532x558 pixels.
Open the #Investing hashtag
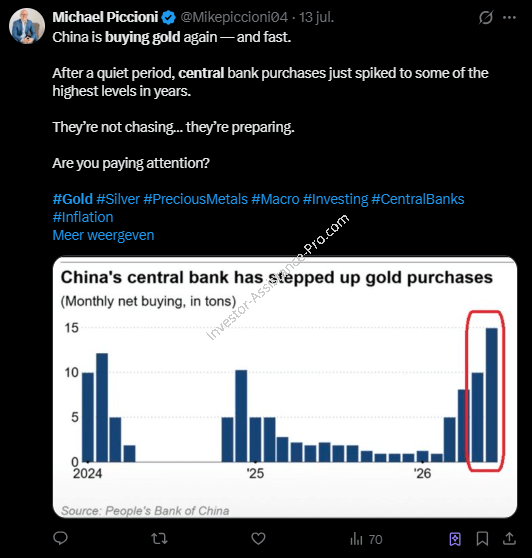[x=335, y=199]
